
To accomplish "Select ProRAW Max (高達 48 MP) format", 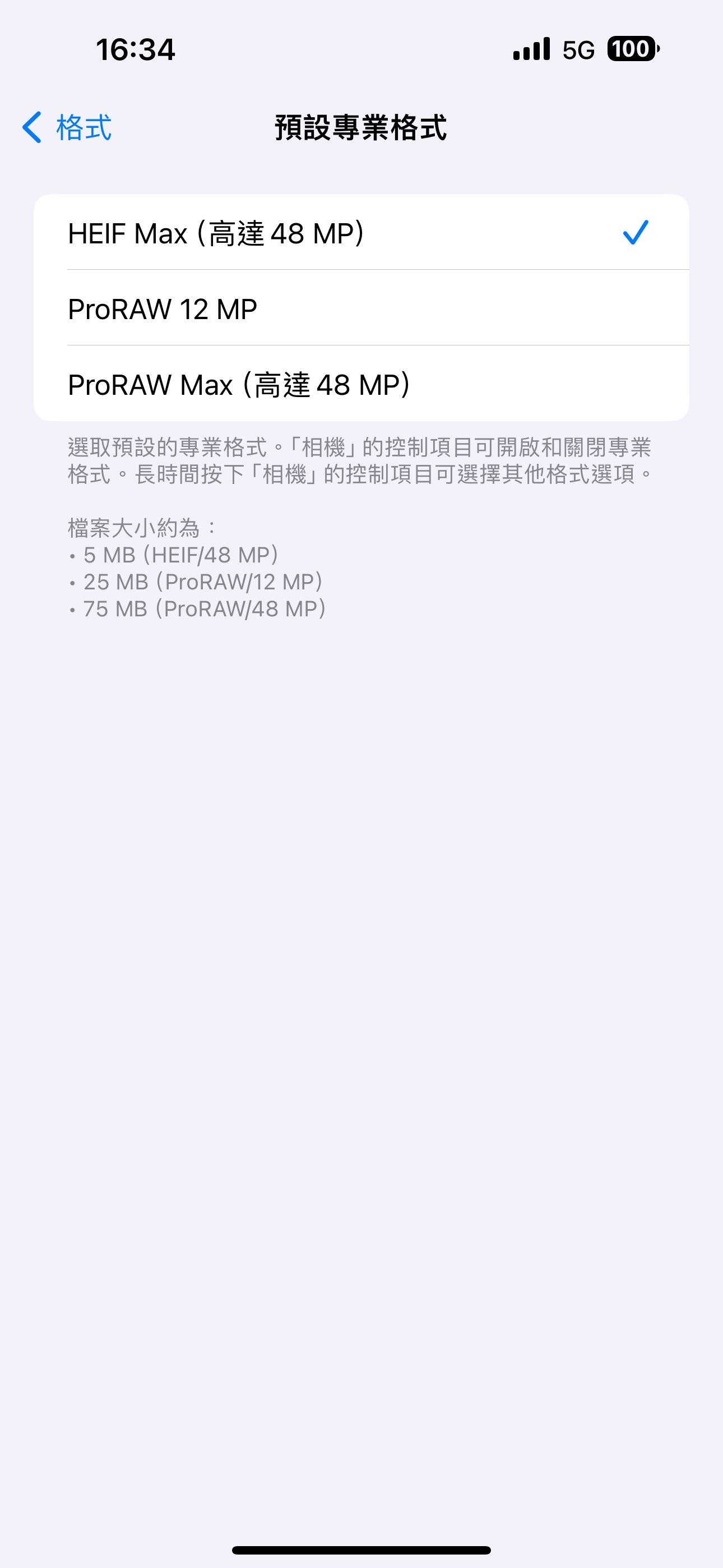I will point(360,384).
